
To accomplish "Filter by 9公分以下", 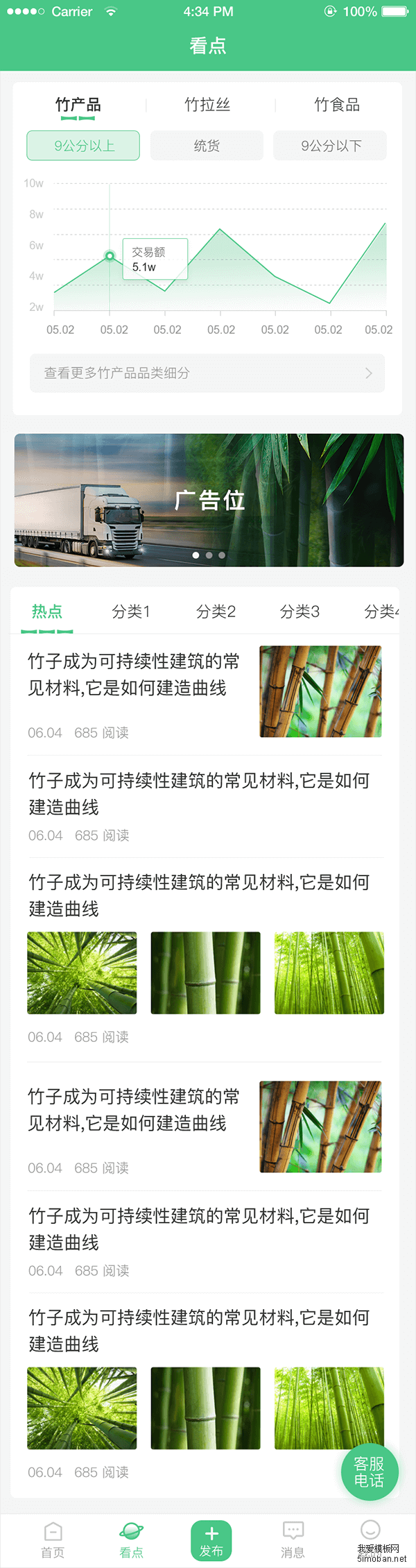I will [x=330, y=146].
